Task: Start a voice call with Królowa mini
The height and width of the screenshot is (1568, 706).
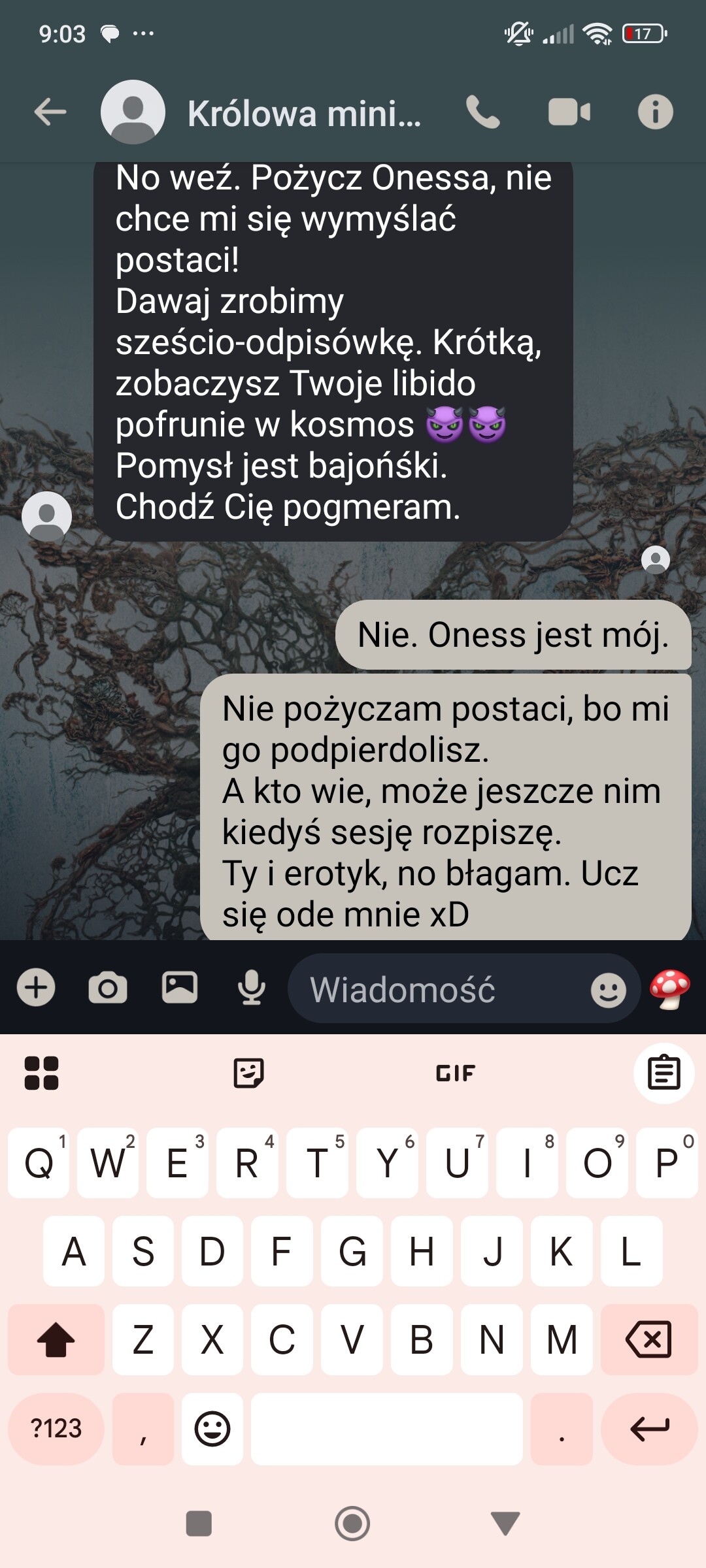Action: pos(483,112)
